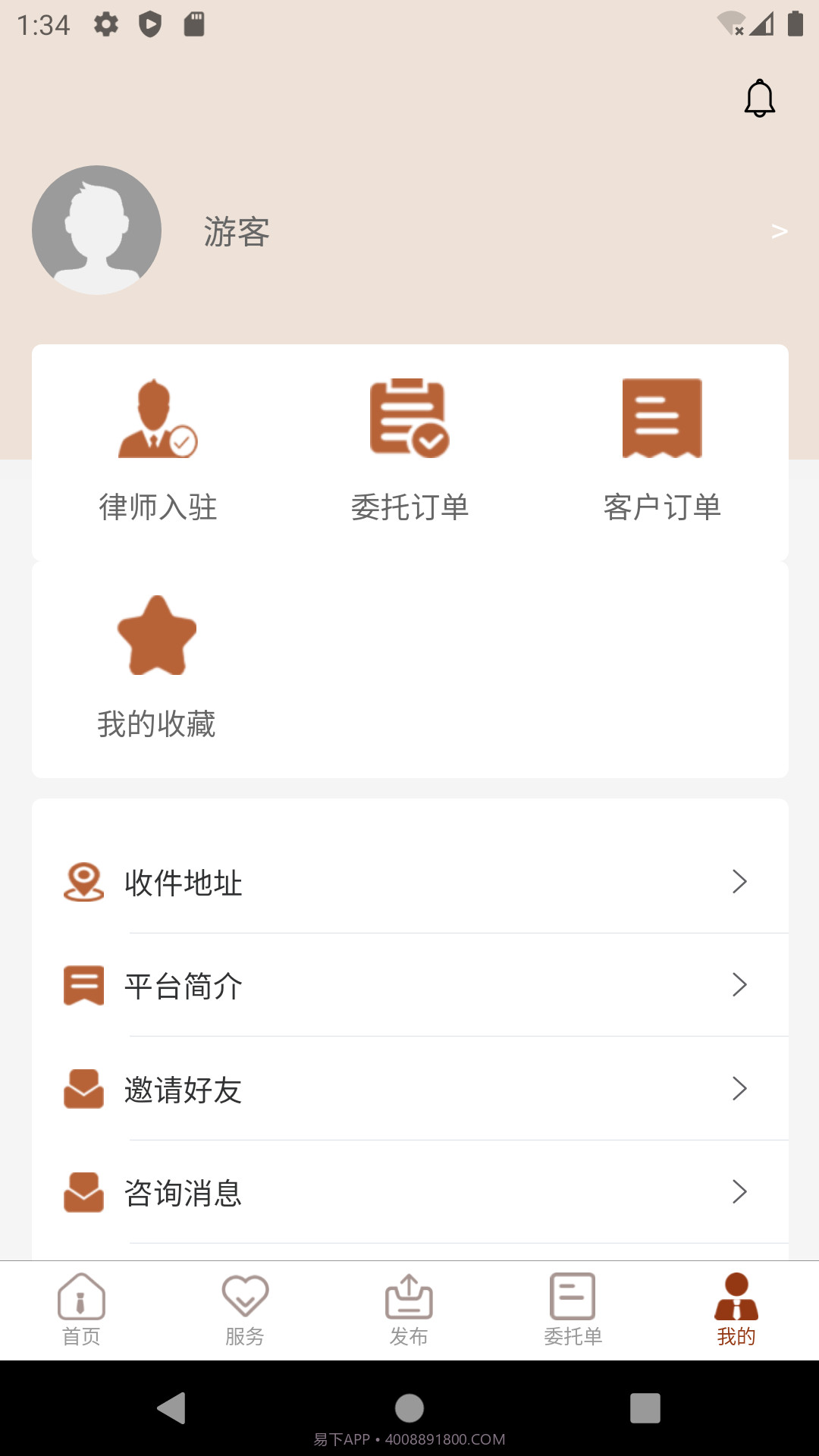Screen dimensions: 819x1456
Task: Open 邀请好友 to invite friends
Action: coord(182,1090)
